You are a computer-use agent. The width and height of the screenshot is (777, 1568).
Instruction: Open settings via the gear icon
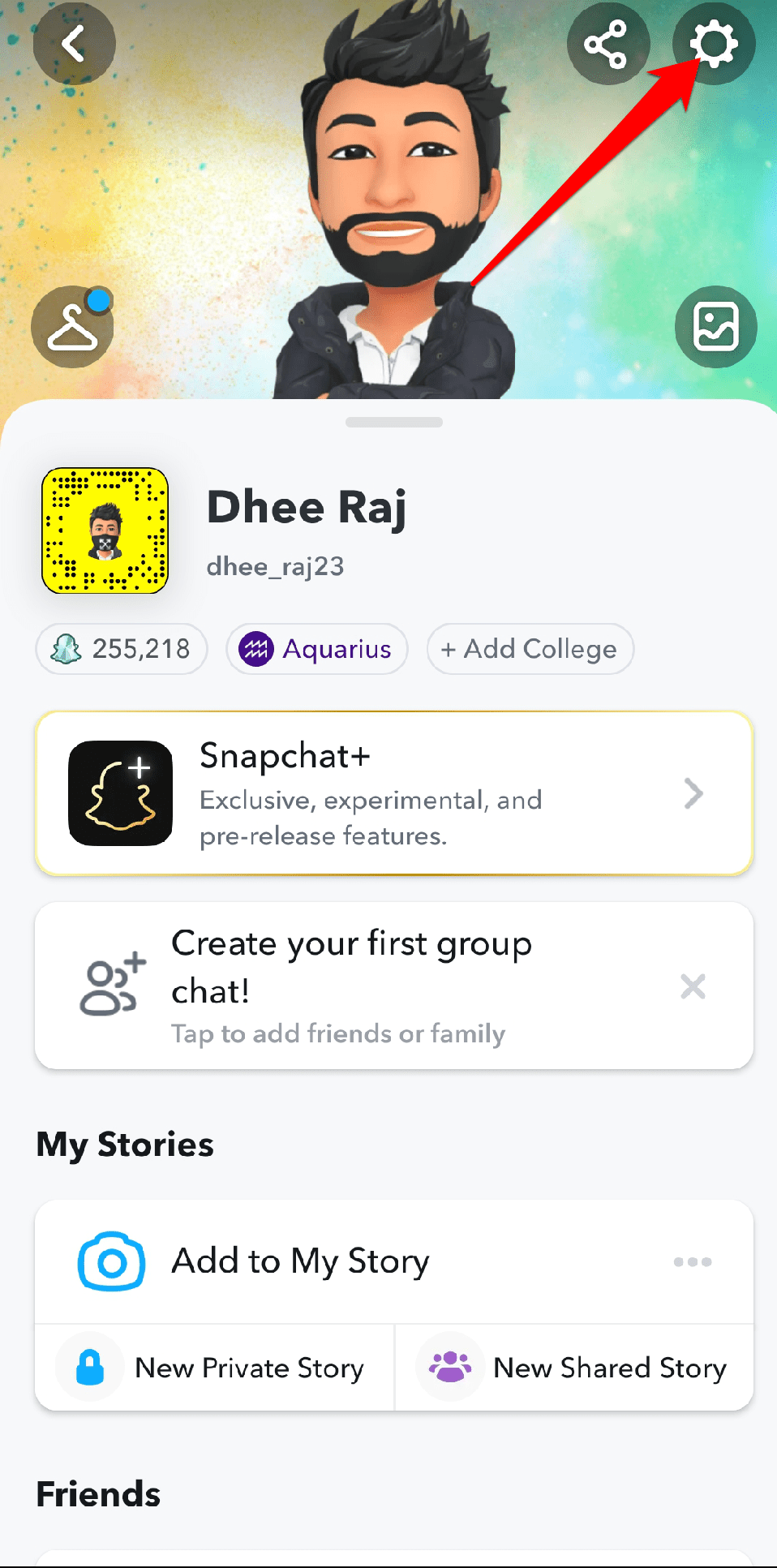coord(714,44)
